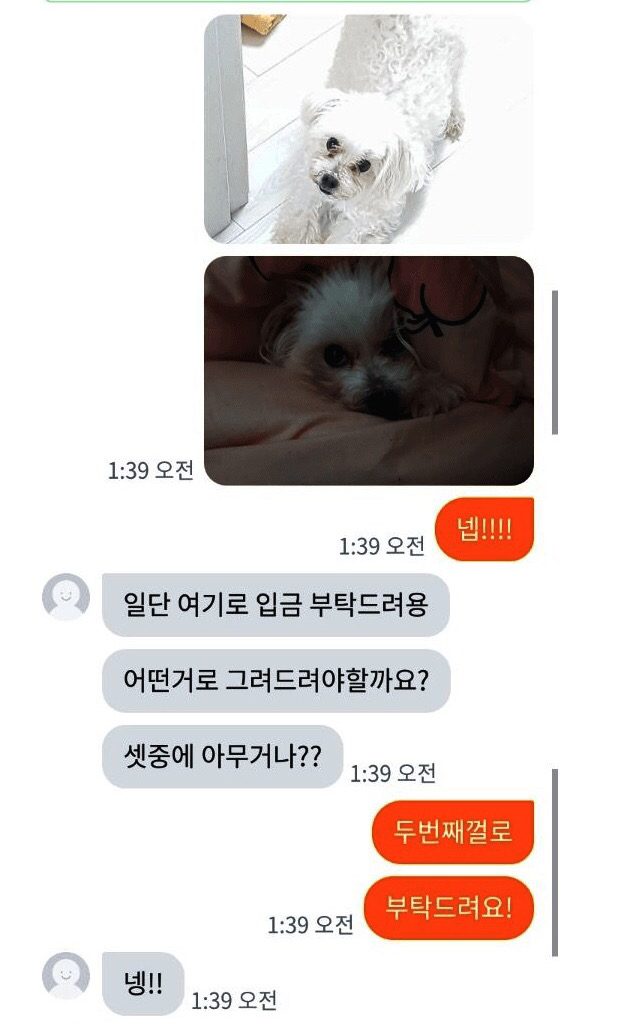The height and width of the screenshot is (1024, 627).
Task: Open the photo of the white dog standing
Action: pyautogui.click(x=368, y=129)
